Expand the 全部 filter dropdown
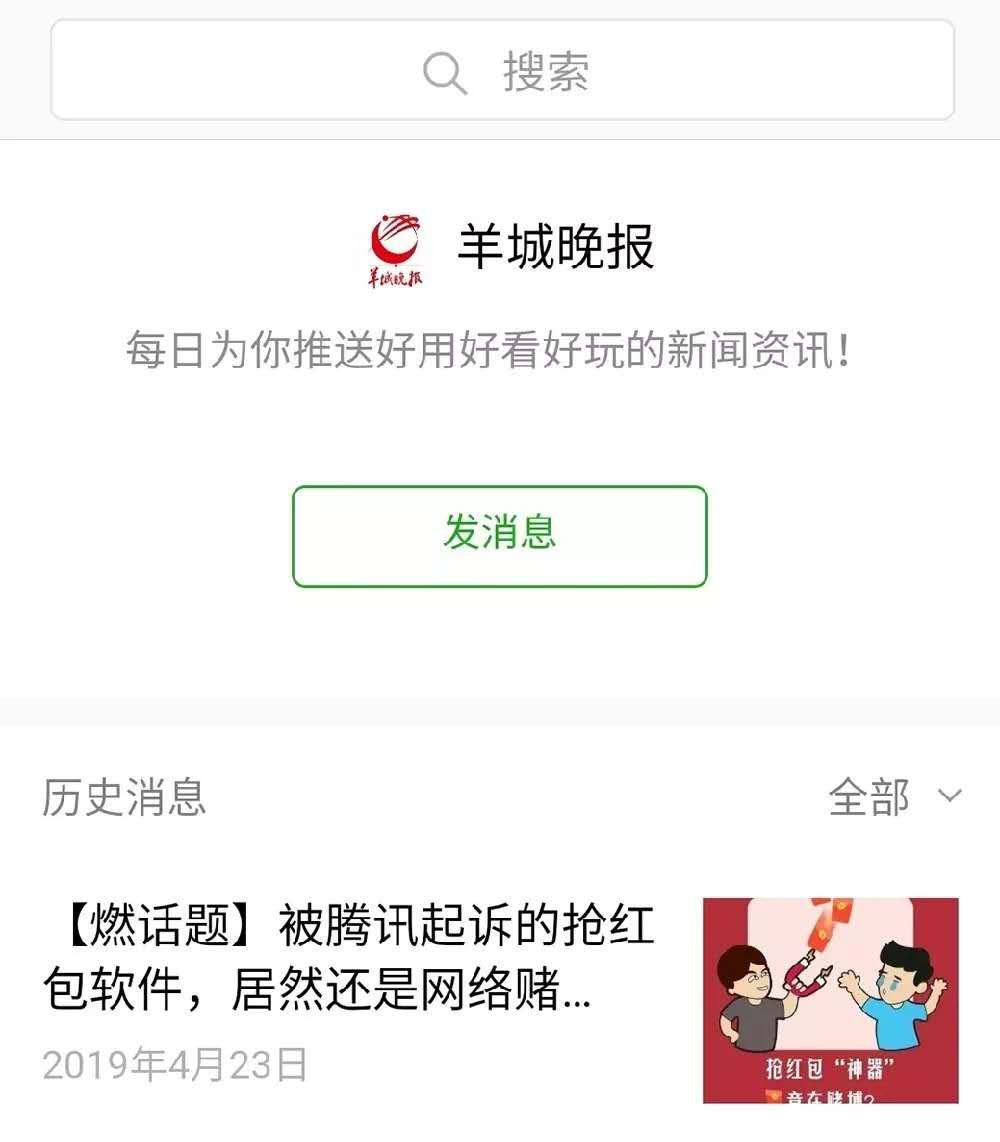The height and width of the screenshot is (1142, 1000). 894,797
